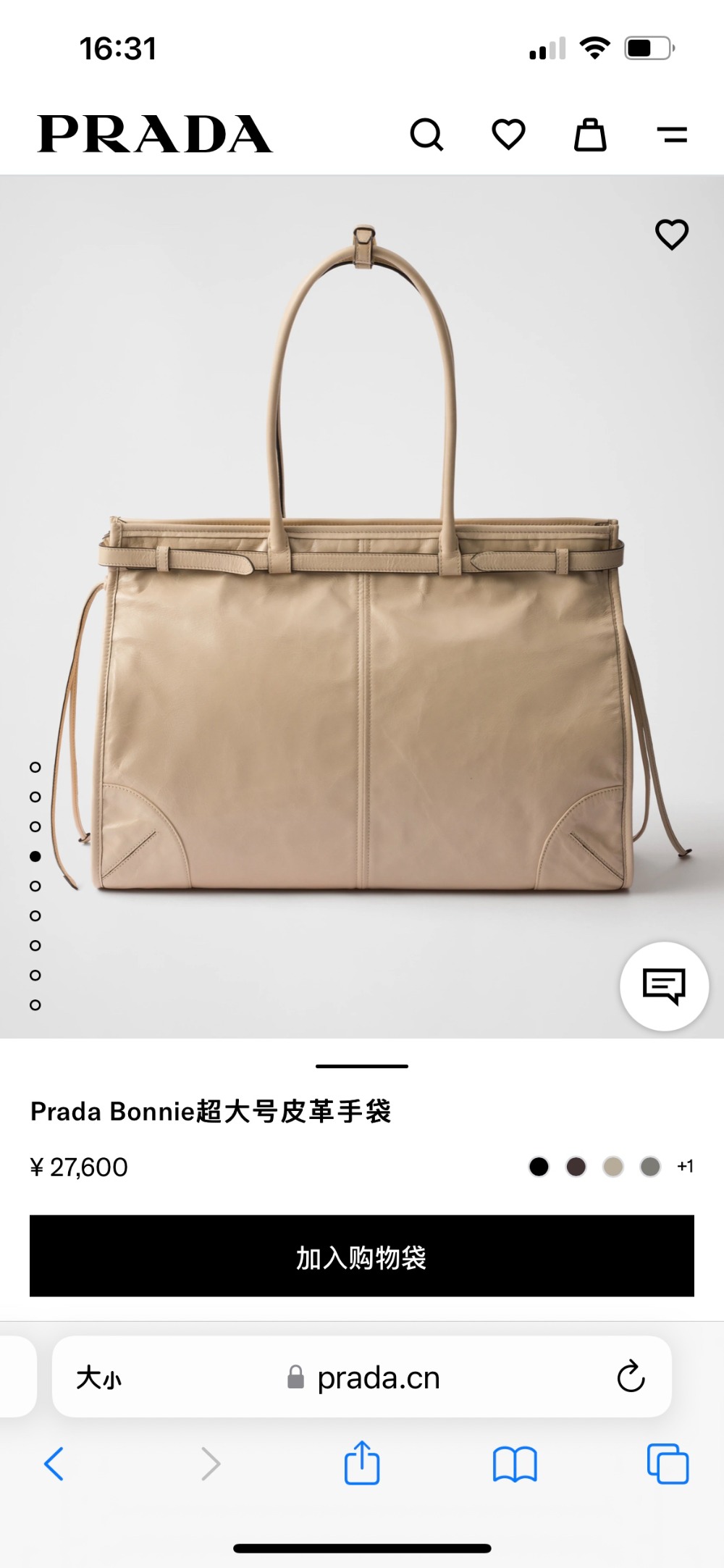Viewport: 724px width, 1568px height.
Task: Add the Bonnie bag to wishlist
Action: click(671, 235)
